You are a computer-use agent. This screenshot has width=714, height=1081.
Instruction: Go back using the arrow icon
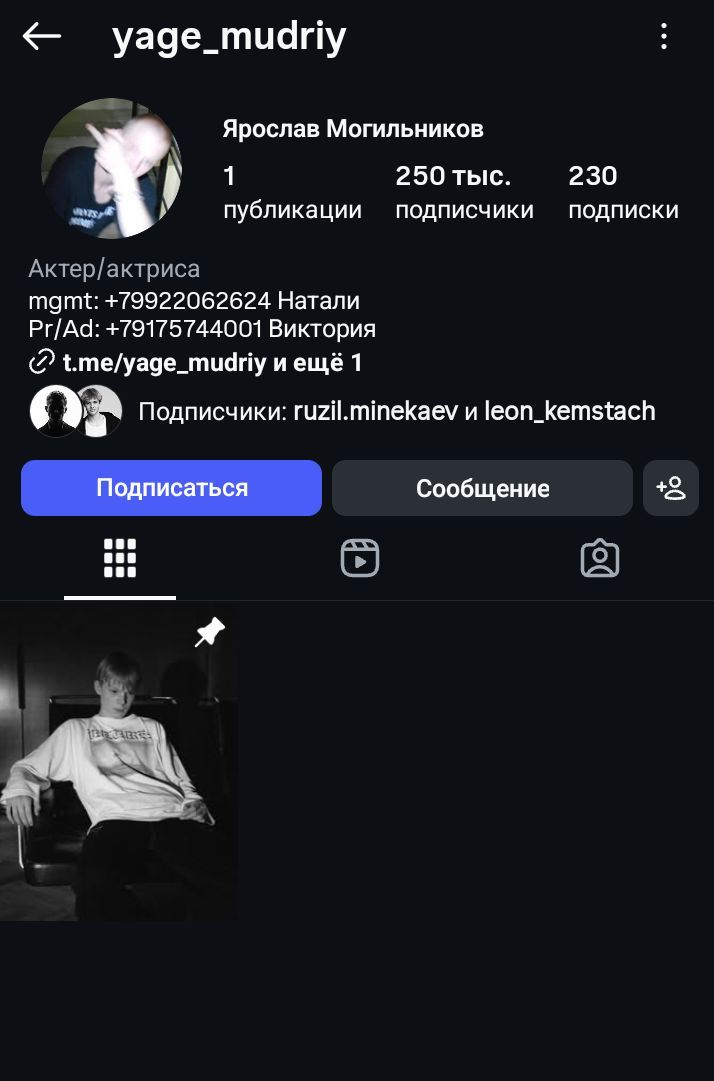42,37
